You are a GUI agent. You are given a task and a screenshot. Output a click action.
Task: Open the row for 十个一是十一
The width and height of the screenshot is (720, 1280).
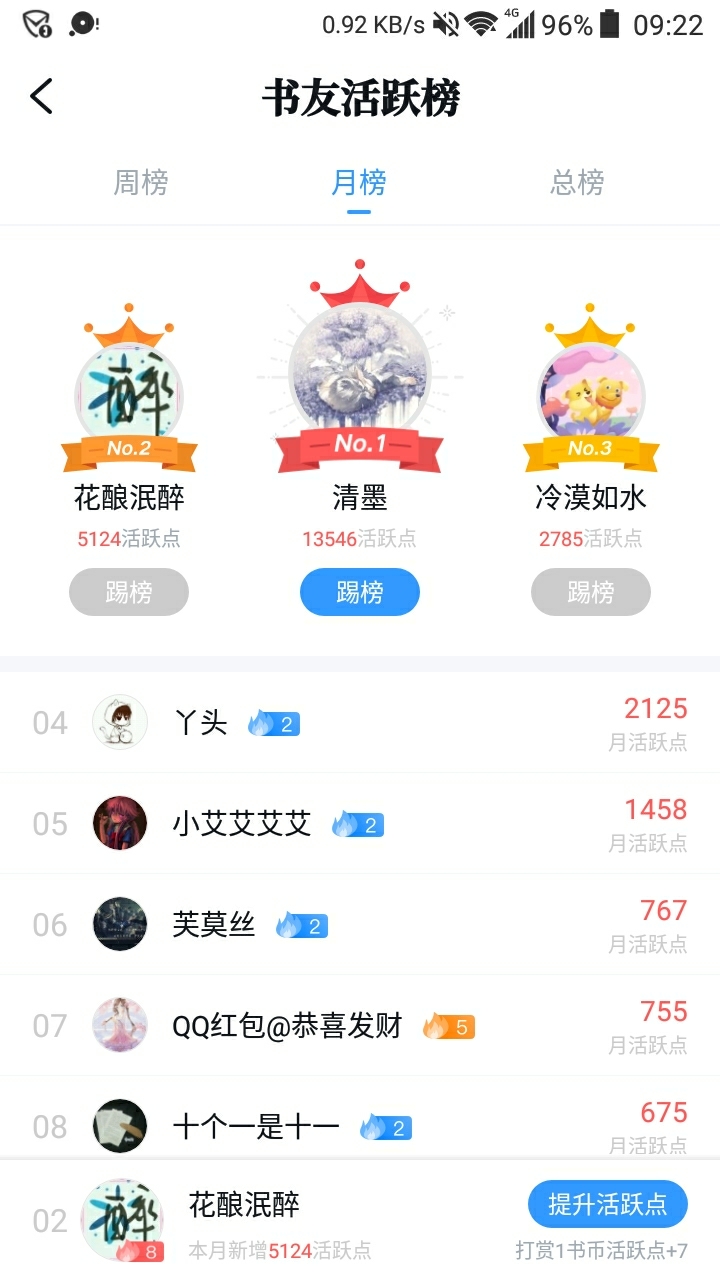click(x=360, y=1125)
